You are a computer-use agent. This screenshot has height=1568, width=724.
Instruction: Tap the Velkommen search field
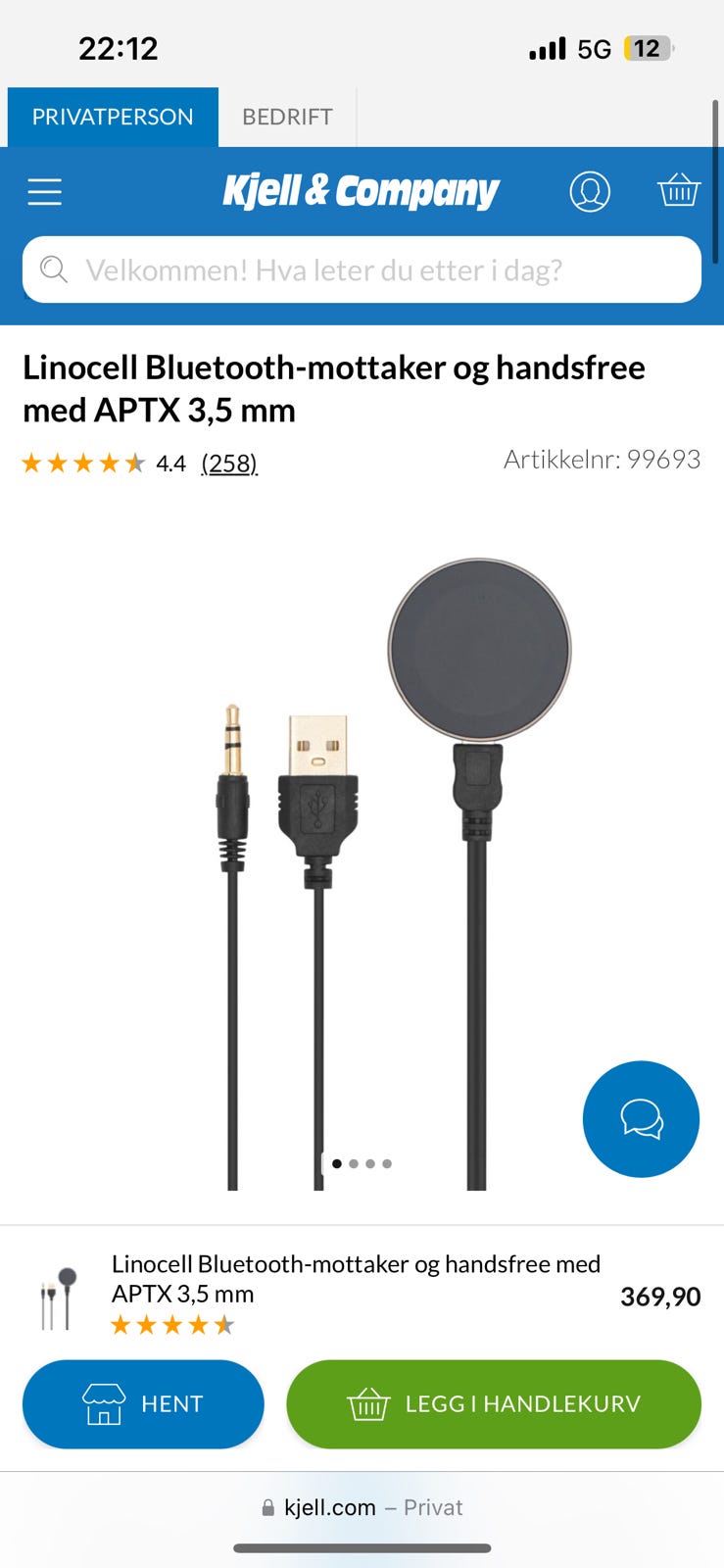(362, 269)
